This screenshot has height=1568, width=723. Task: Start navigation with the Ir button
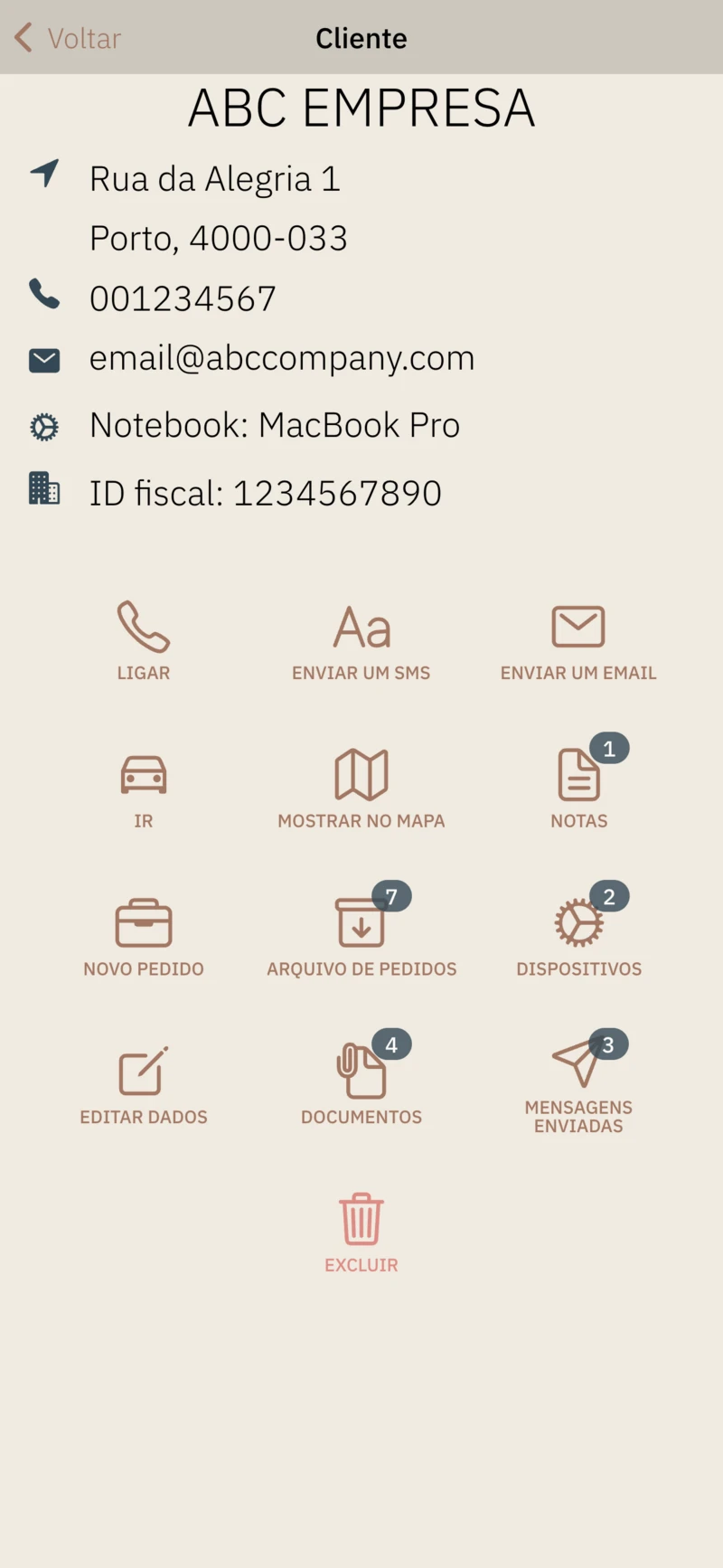(144, 789)
